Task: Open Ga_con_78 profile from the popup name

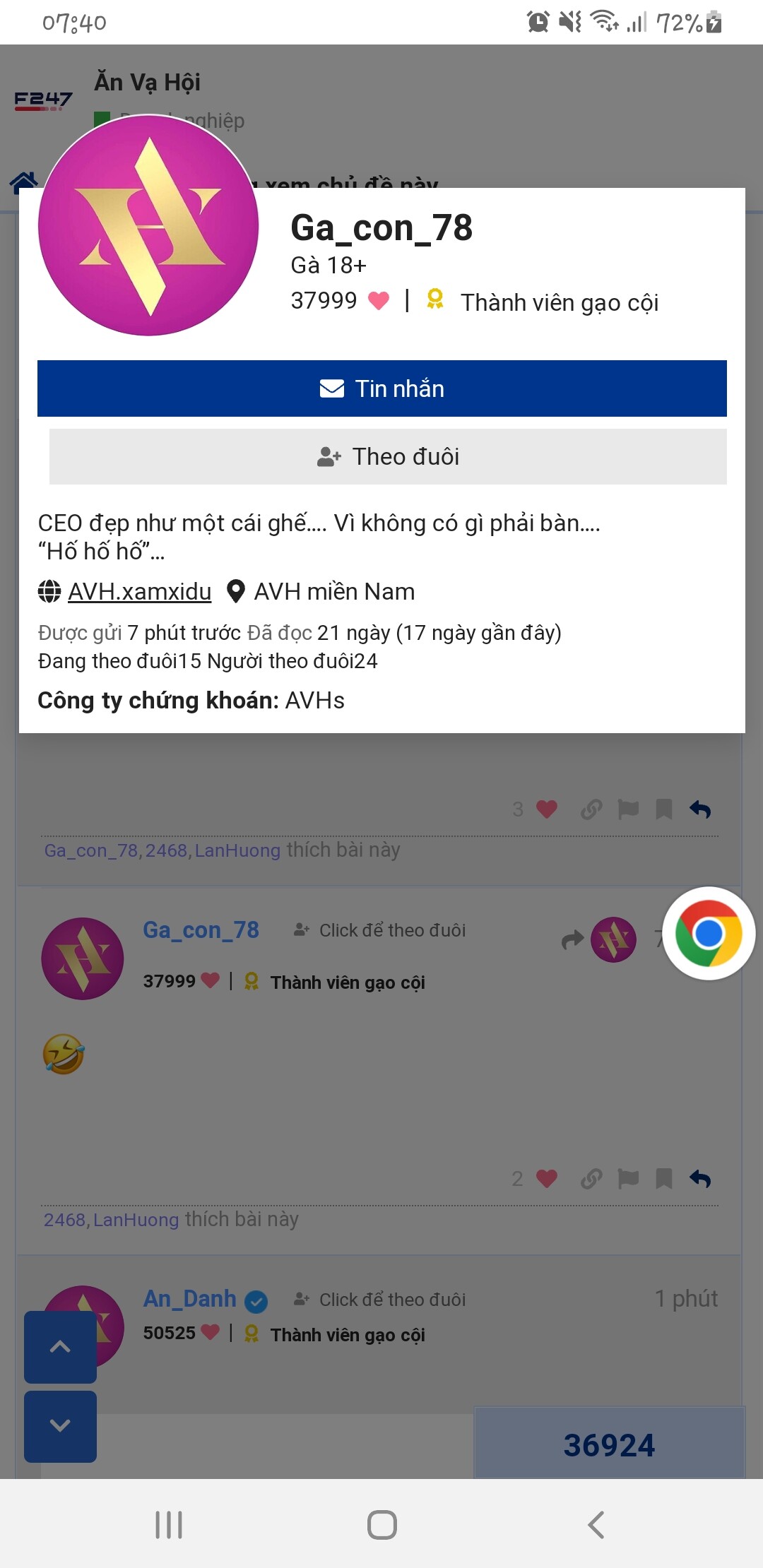Action: pyautogui.click(x=381, y=228)
